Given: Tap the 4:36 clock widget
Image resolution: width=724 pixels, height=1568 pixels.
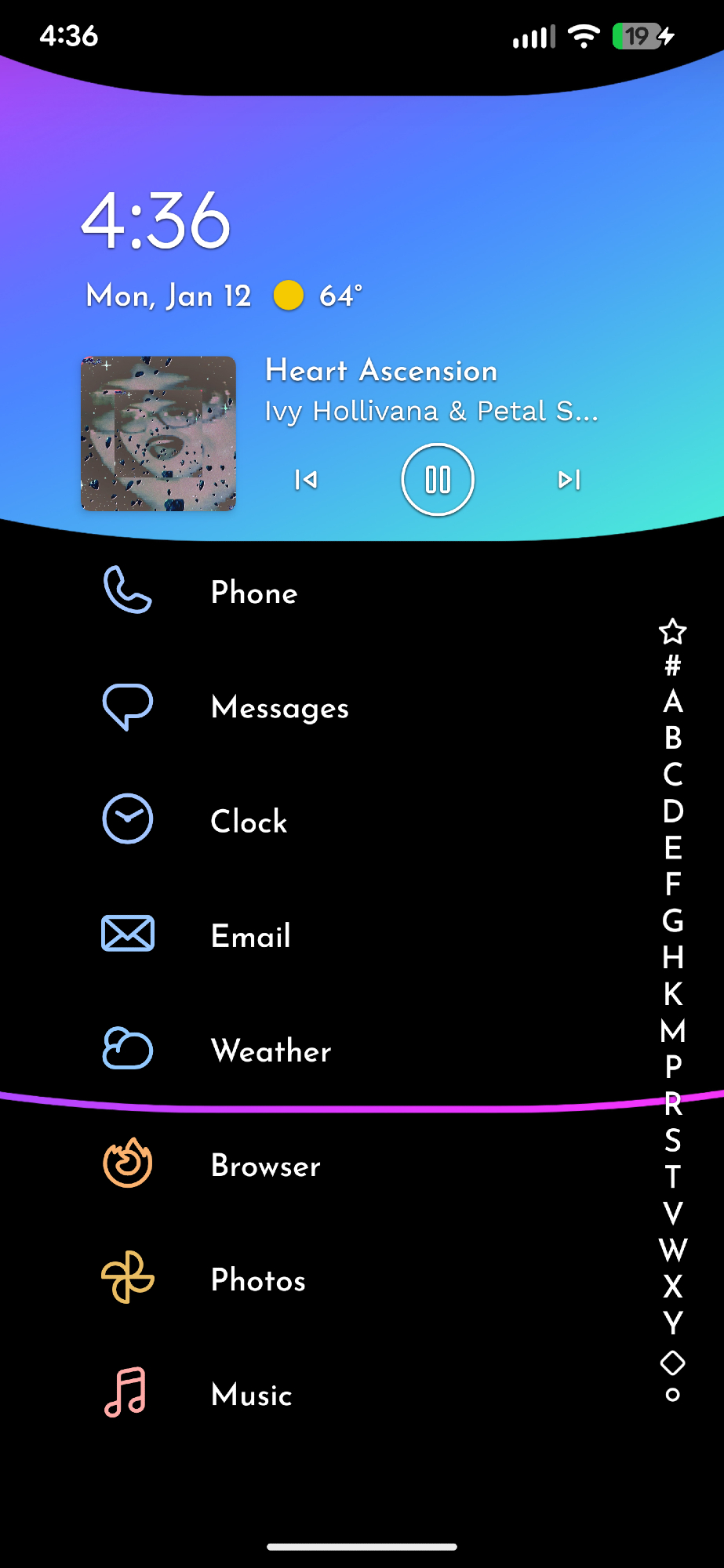Looking at the screenshot, I should tap(156, 221).
